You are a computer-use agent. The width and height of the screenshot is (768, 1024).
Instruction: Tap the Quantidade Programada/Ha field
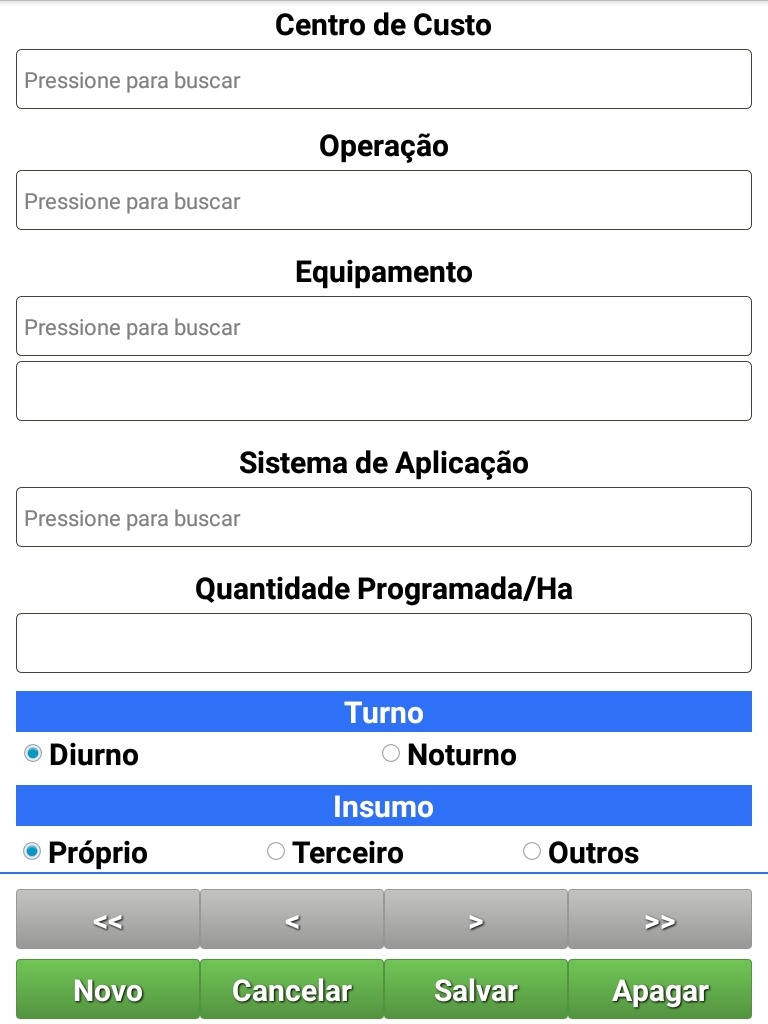384,643
